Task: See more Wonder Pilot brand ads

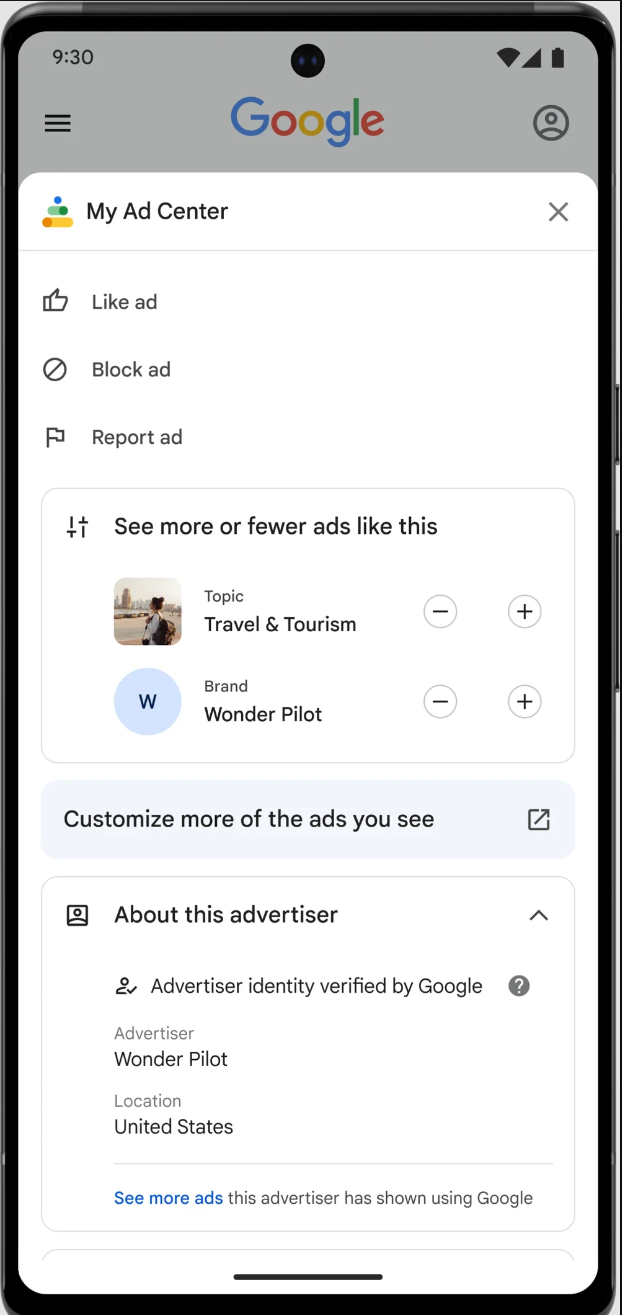Action: click(x=525, y=701)
